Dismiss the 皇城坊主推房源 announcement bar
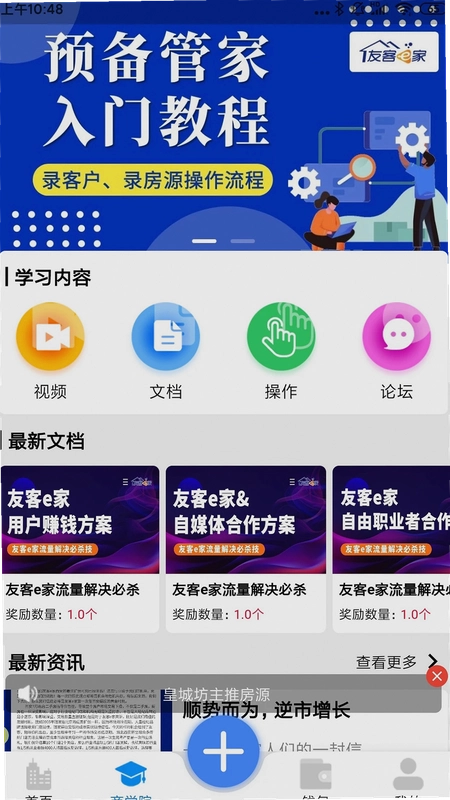450x800 pixels. tap(437, 677)
